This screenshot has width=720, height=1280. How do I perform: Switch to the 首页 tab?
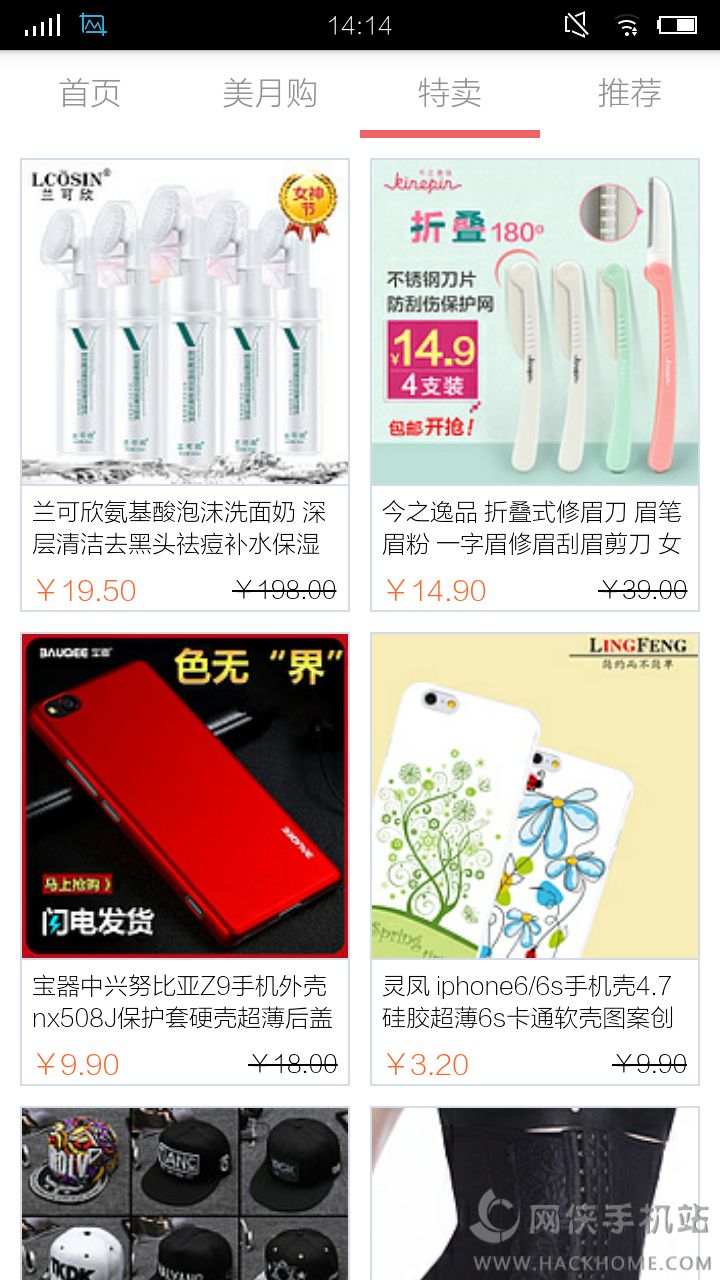90,94
